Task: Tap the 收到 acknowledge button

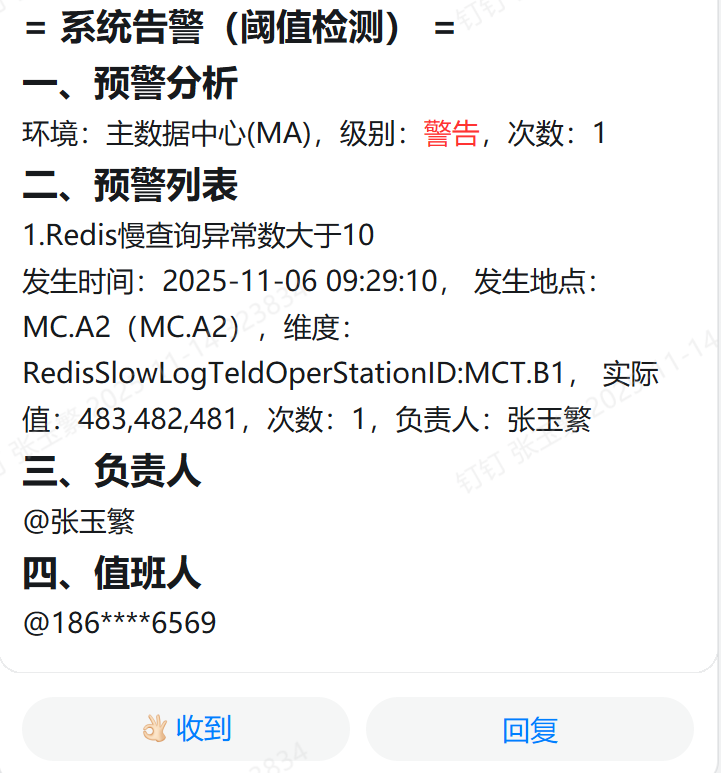Action: tap(186, 729)
